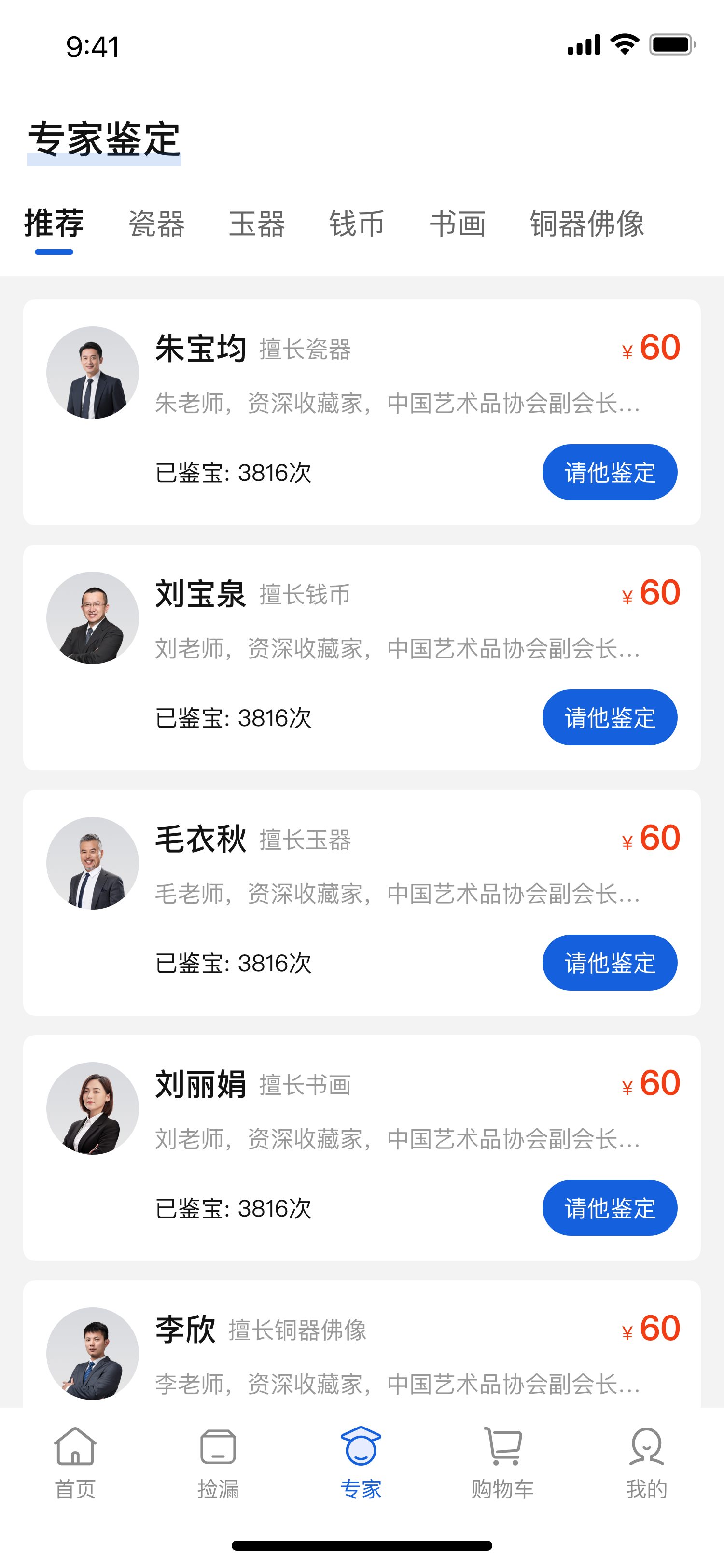Select the 玉器 category tab
Viewport: 724px width, 1568px height.
coord(257,224)
